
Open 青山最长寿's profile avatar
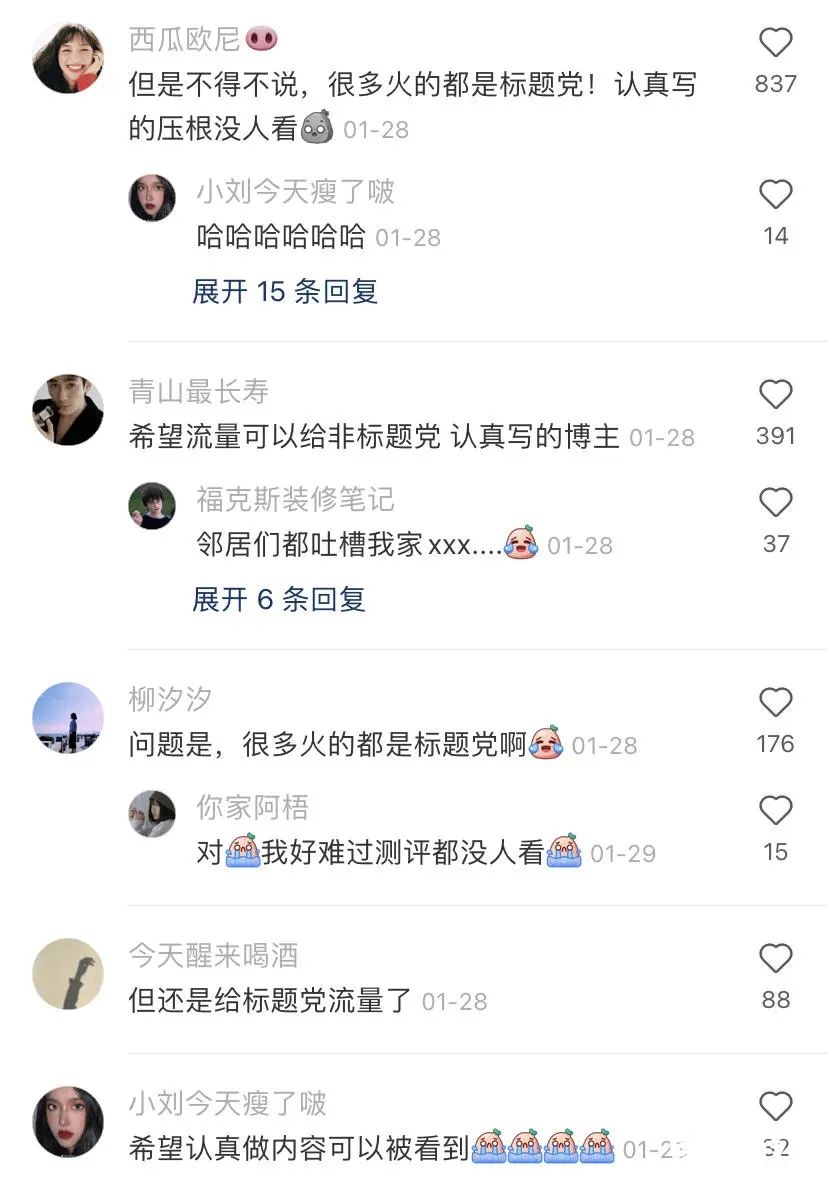pyautogui.click(x=68, y=410)
